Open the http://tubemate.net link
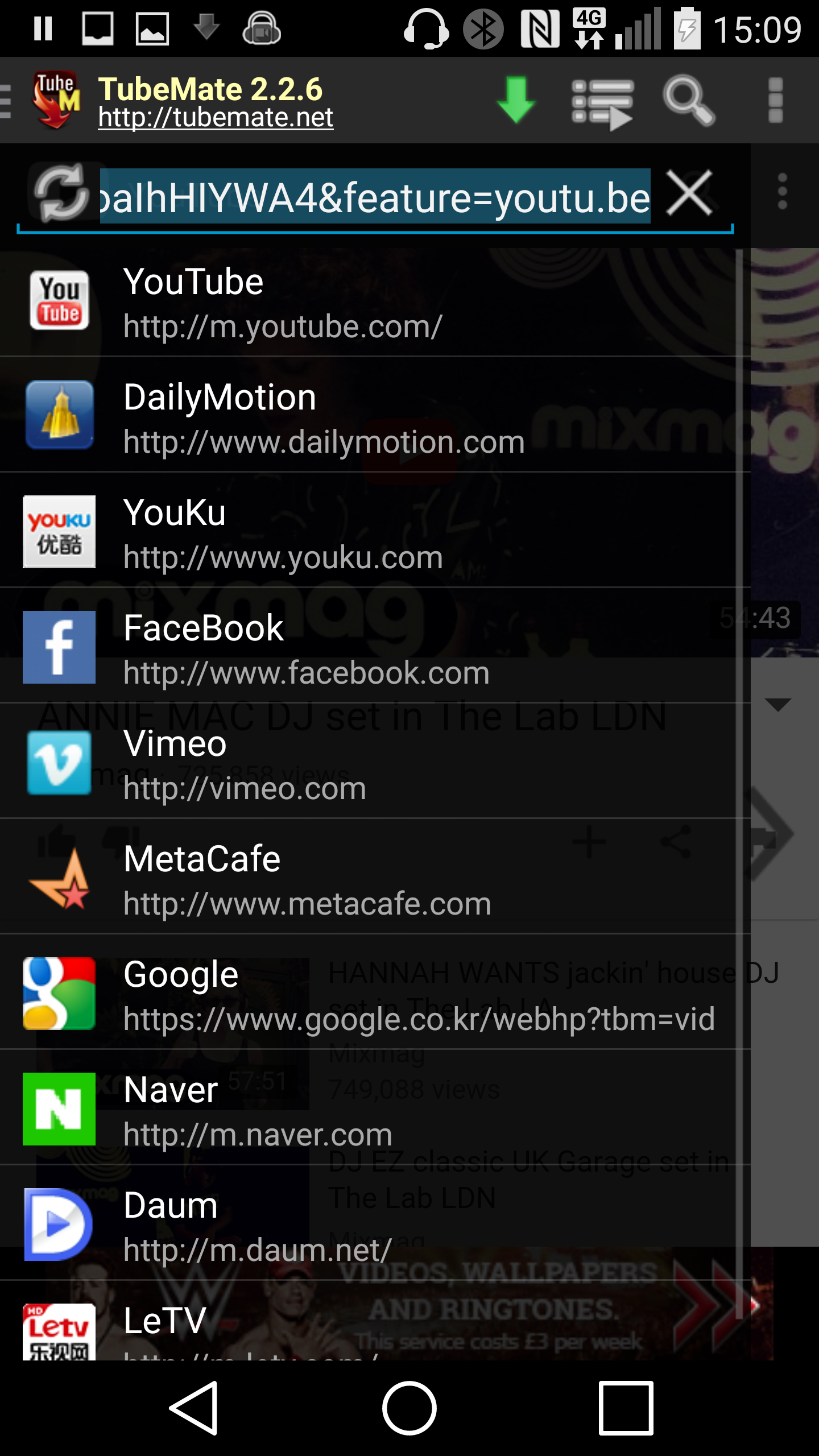 tap(216, 118)
